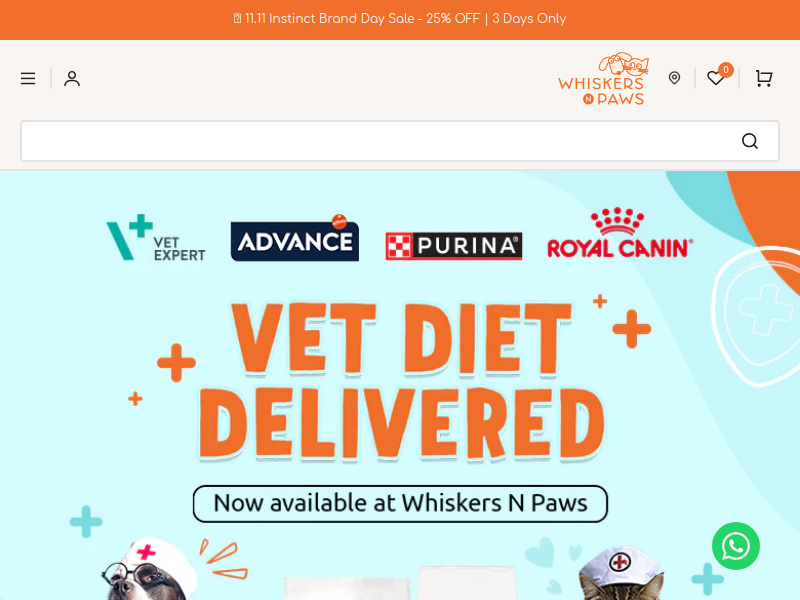
Task: Start a WhatsApp chat
Action: (x=736, y=546)
